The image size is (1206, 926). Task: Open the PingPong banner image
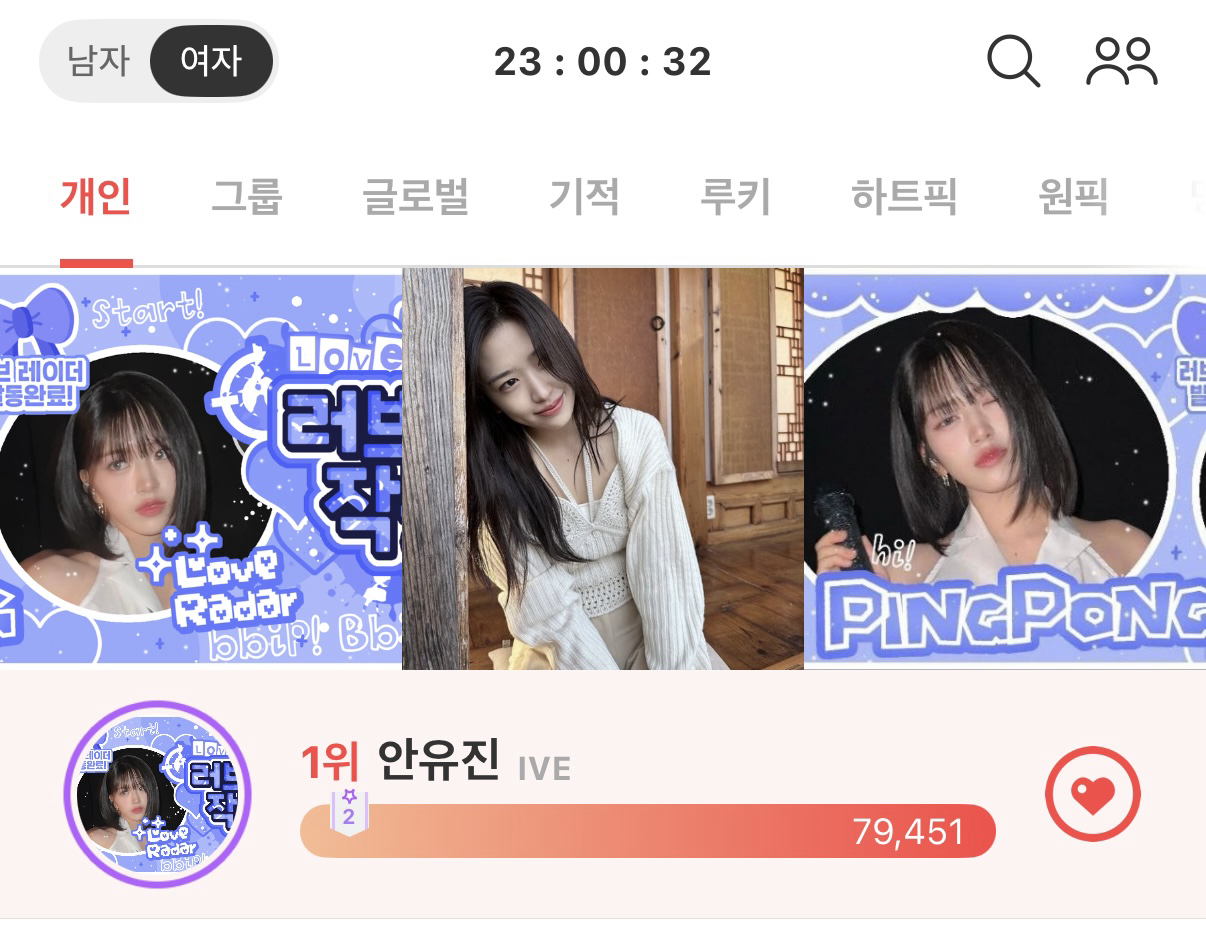(x=1004, y=468)
